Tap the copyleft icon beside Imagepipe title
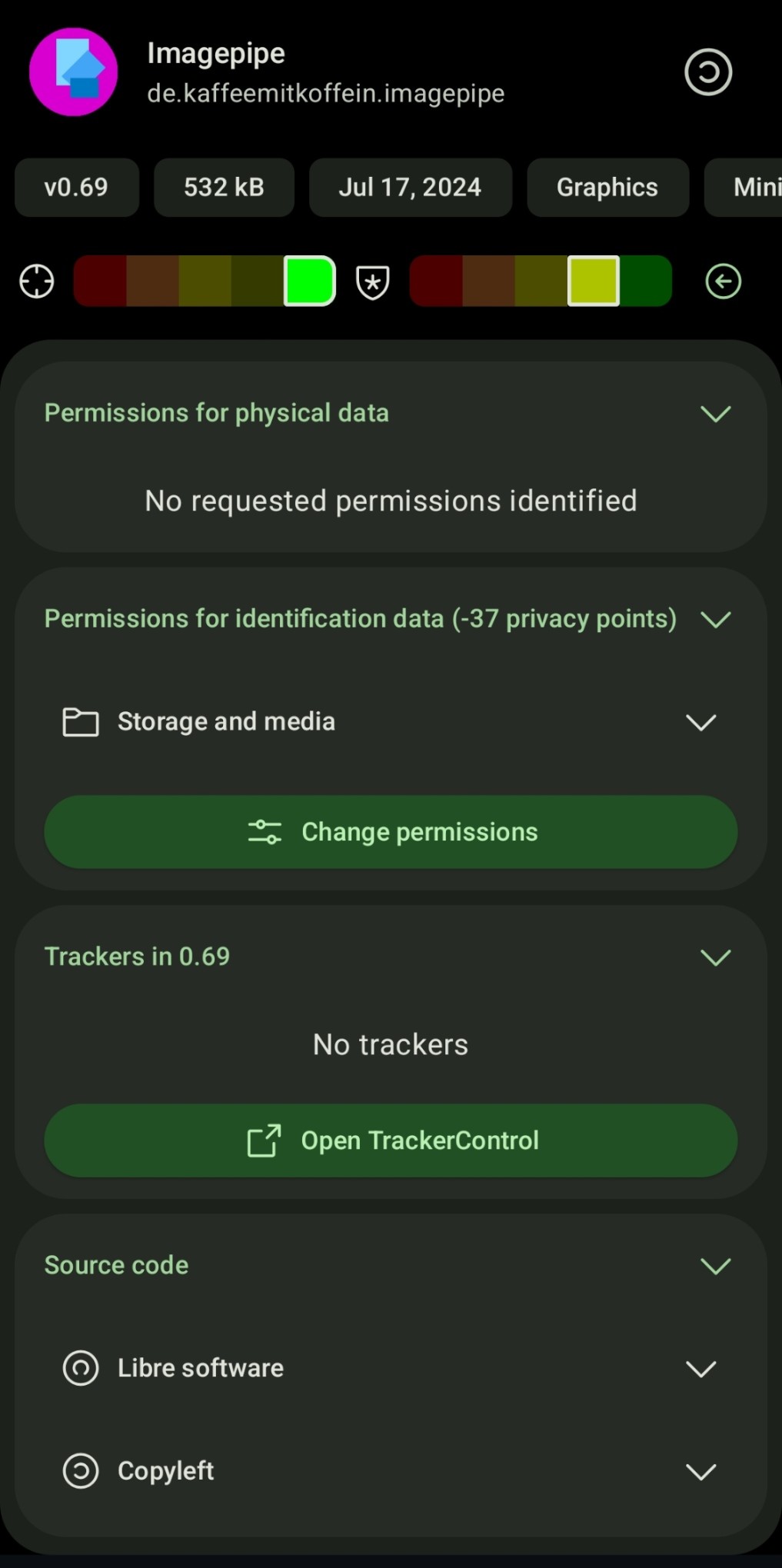Image resolution: width=782 pixels, height=1568 pixels. pos(707,72)
